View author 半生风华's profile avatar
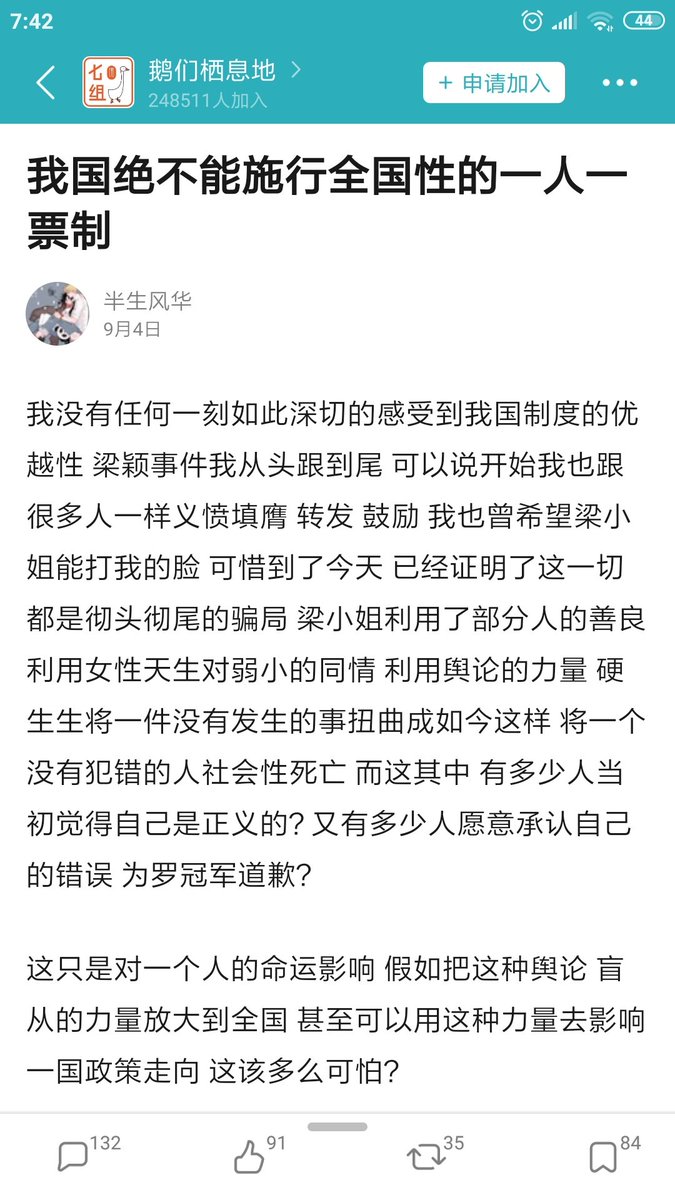This screenshot has width=675, height=1200. 57,313
